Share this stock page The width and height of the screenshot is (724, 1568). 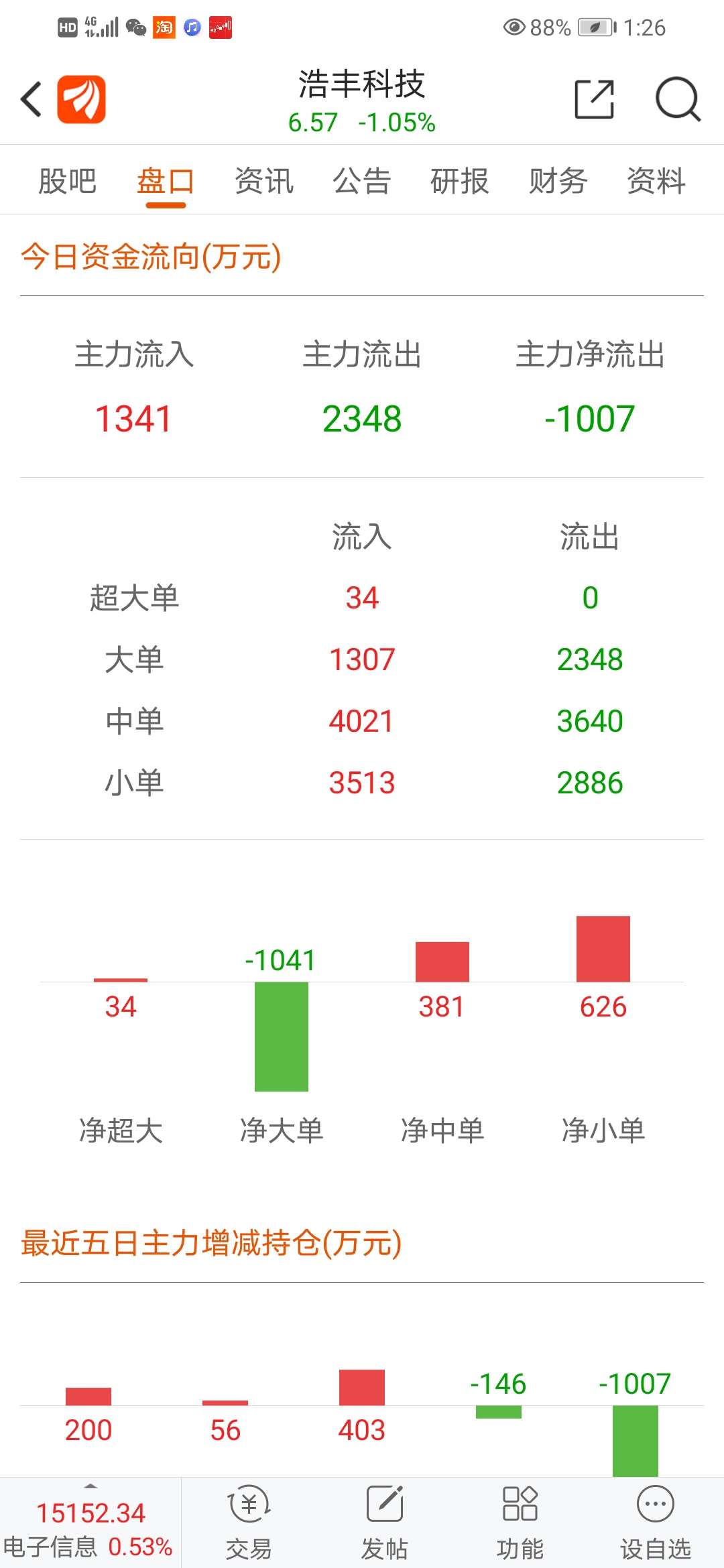click(595, 99)
